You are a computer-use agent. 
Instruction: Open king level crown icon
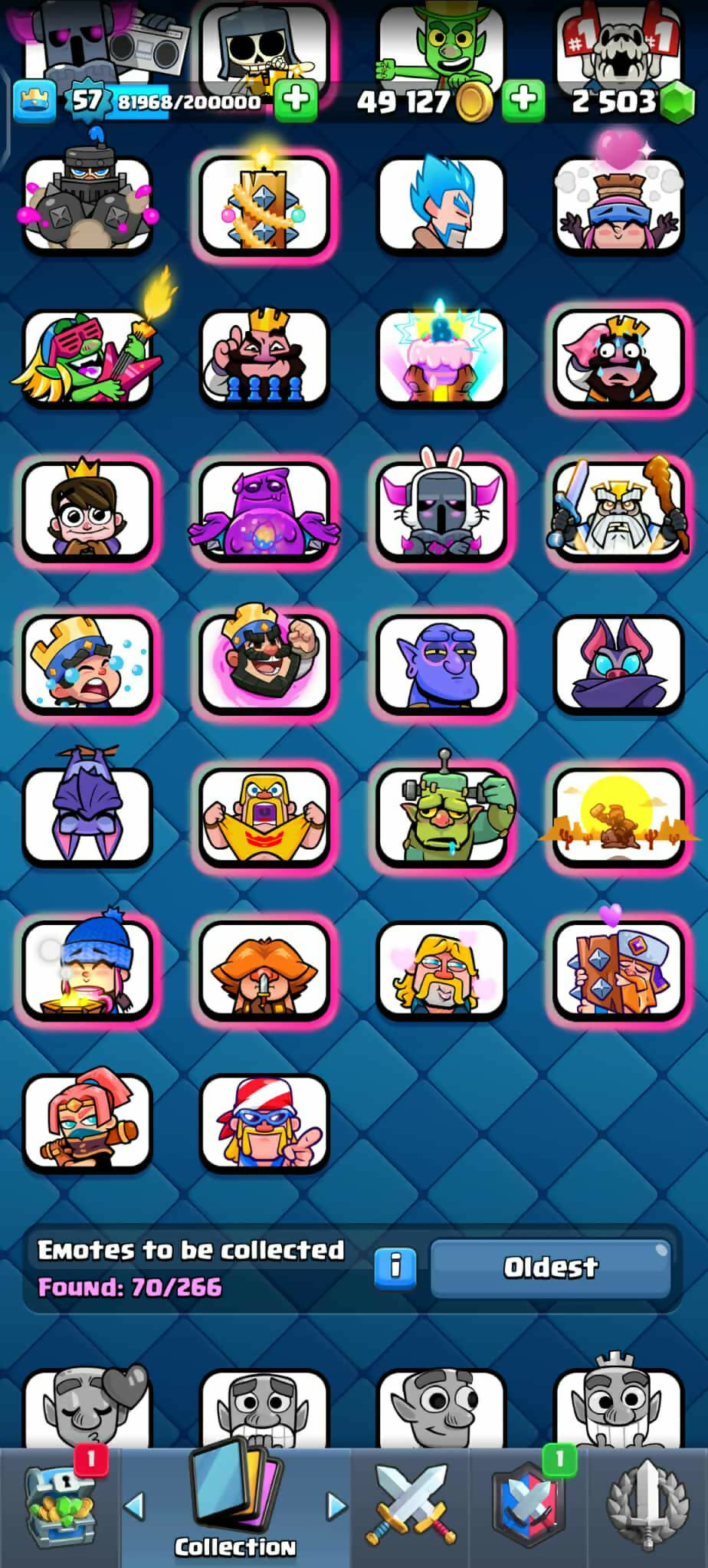tap(34, 100)
